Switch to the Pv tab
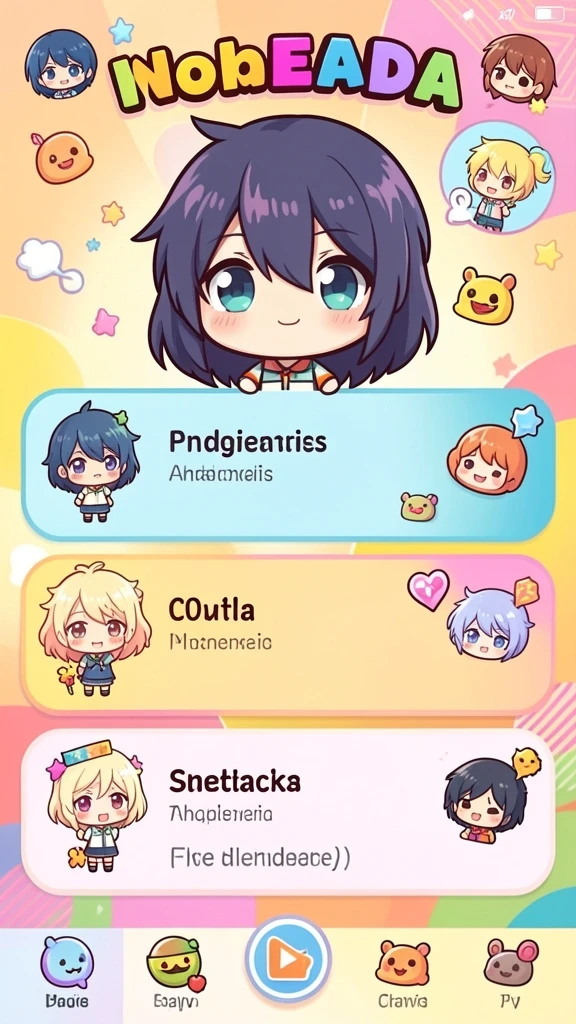This screenshot has width=576, height=1024. point(511,972)
